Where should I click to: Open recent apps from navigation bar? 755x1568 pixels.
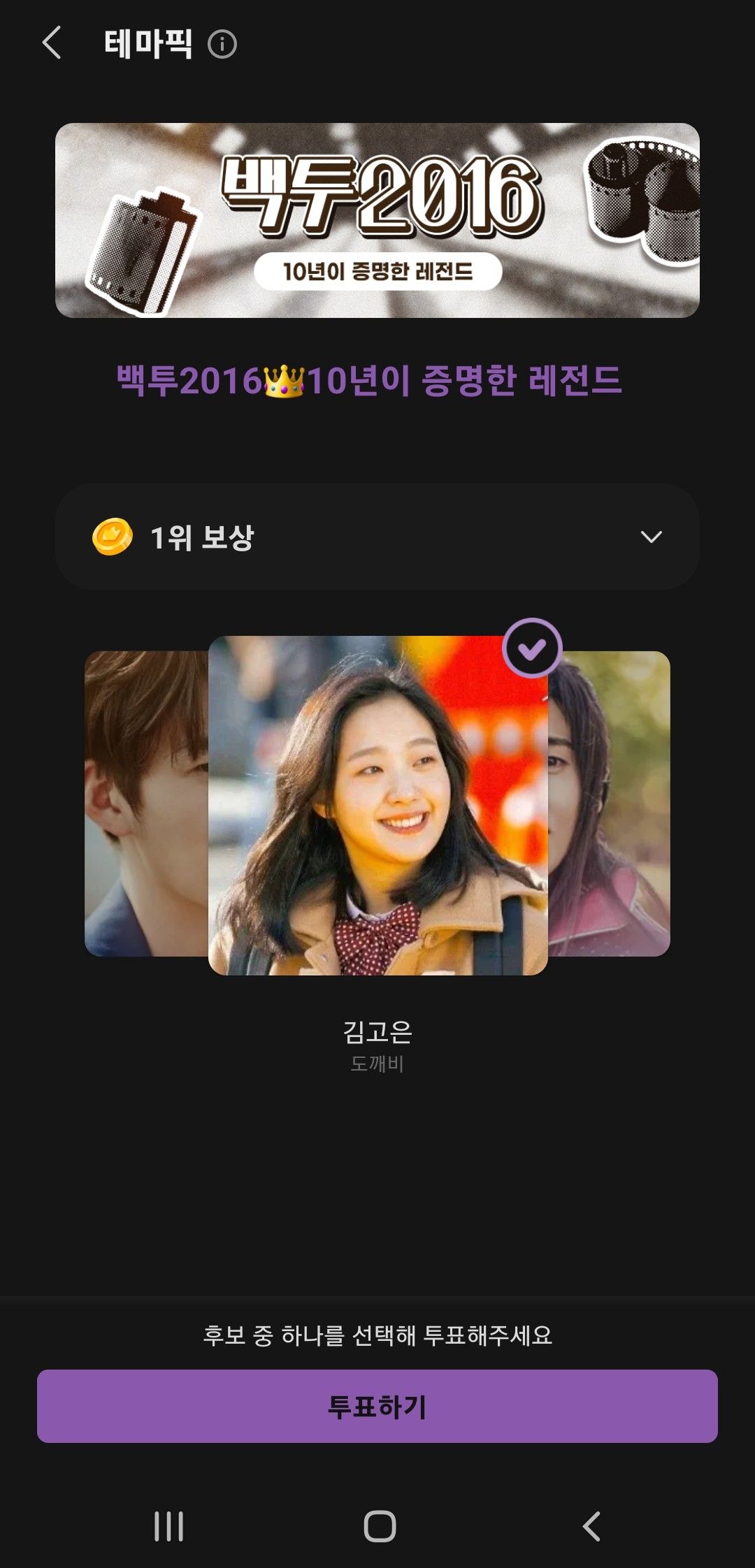[x=168, y=1526]
